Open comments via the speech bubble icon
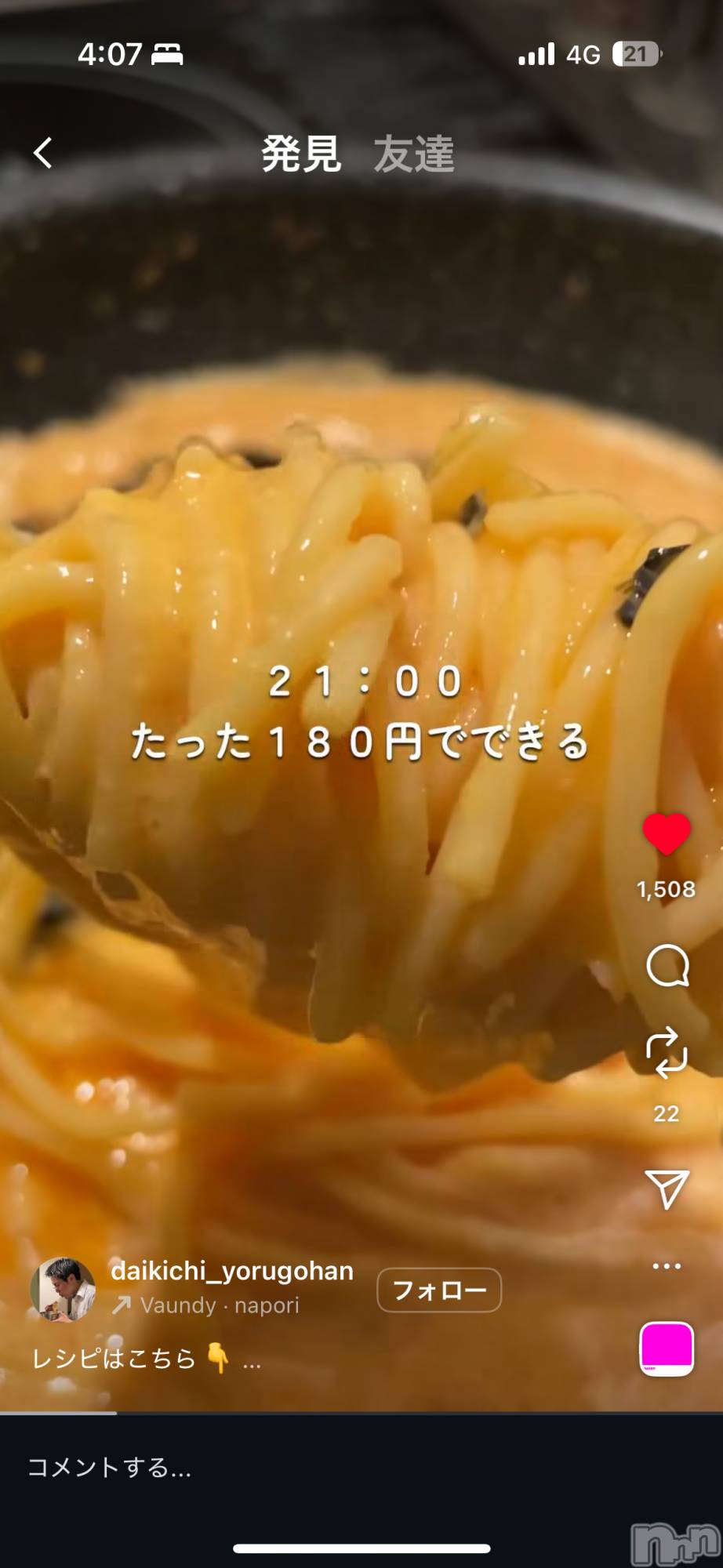This screenshot has height=1568, width=723. pos(667,966)
